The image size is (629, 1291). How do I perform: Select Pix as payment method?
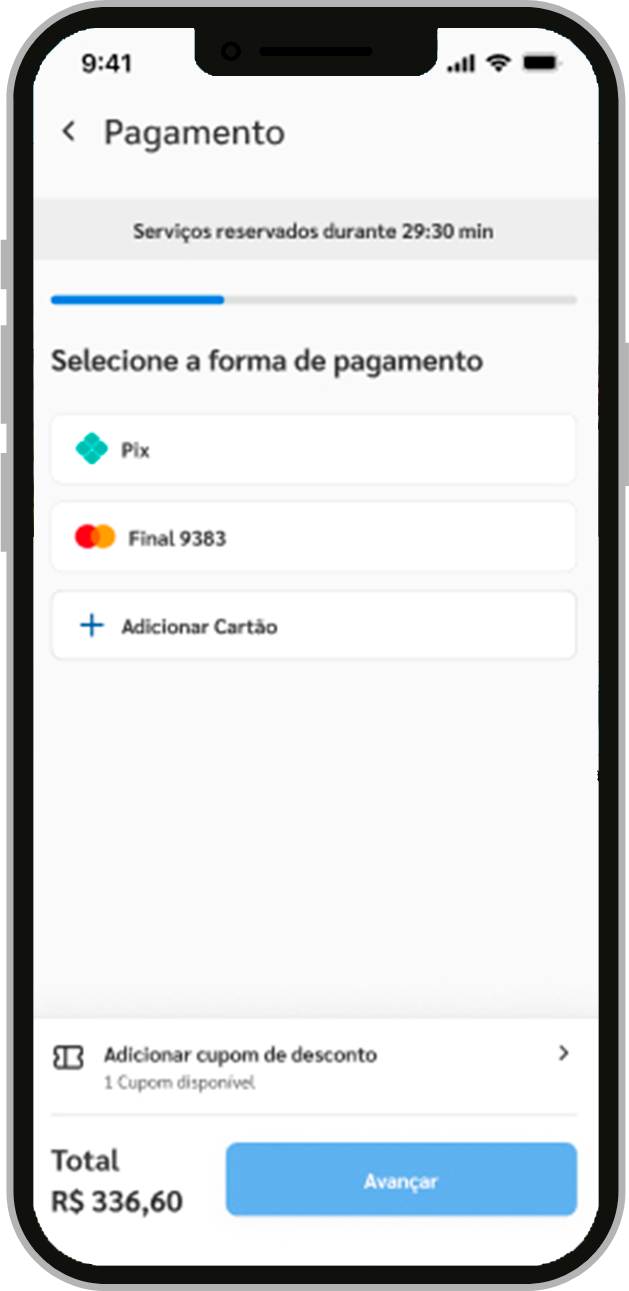[x=313, y=450]
